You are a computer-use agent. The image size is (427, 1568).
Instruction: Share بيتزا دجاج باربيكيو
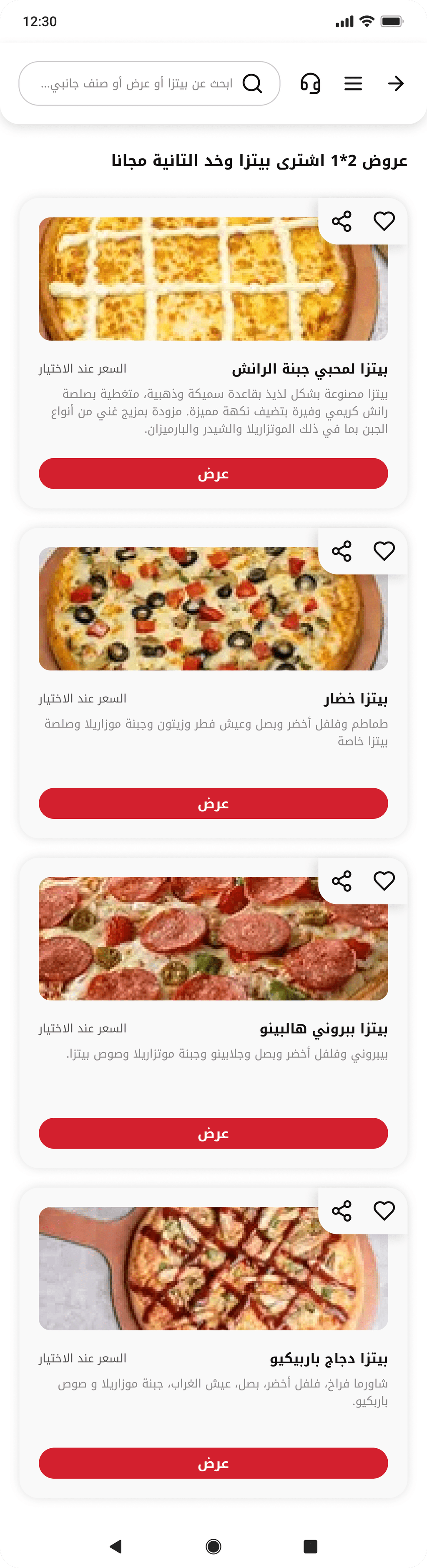click(342, 1211)
